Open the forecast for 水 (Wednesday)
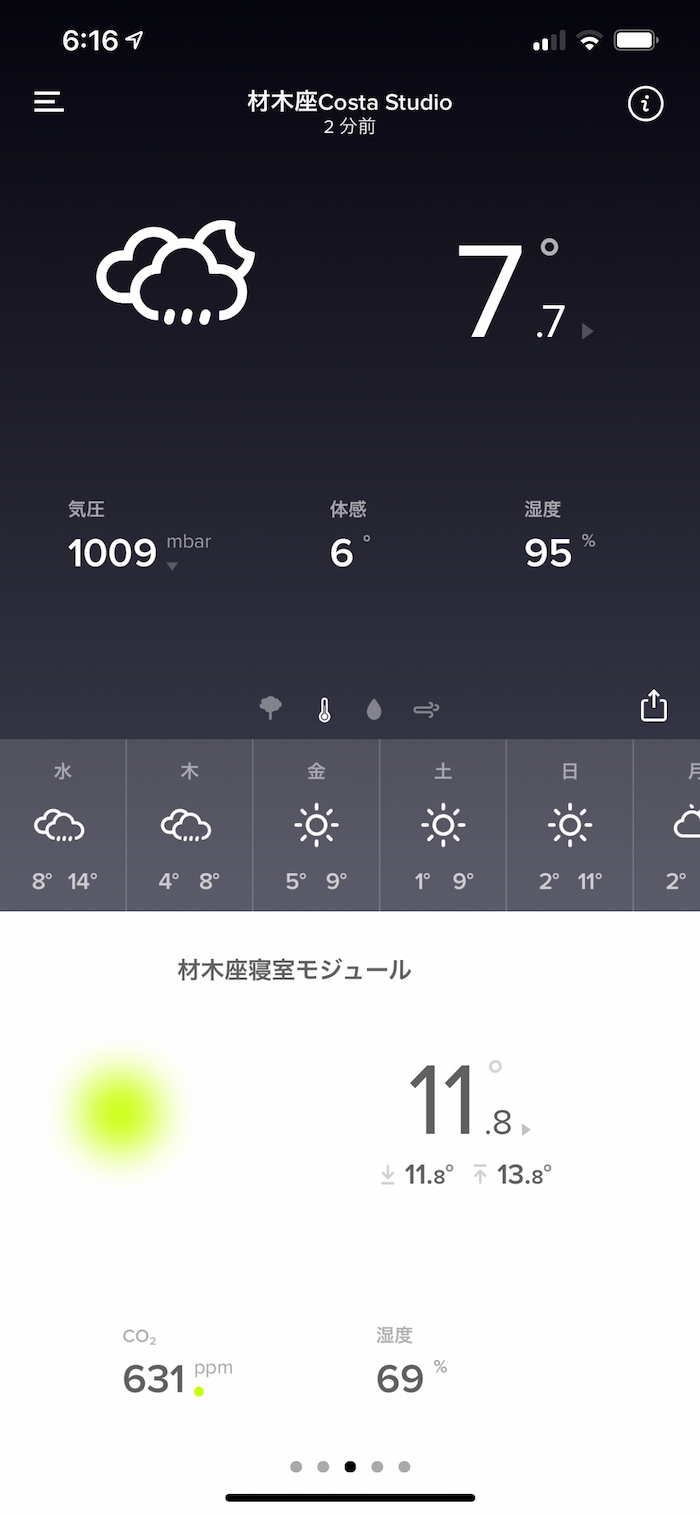700x1515 pixels. click(x=62, y=825)
